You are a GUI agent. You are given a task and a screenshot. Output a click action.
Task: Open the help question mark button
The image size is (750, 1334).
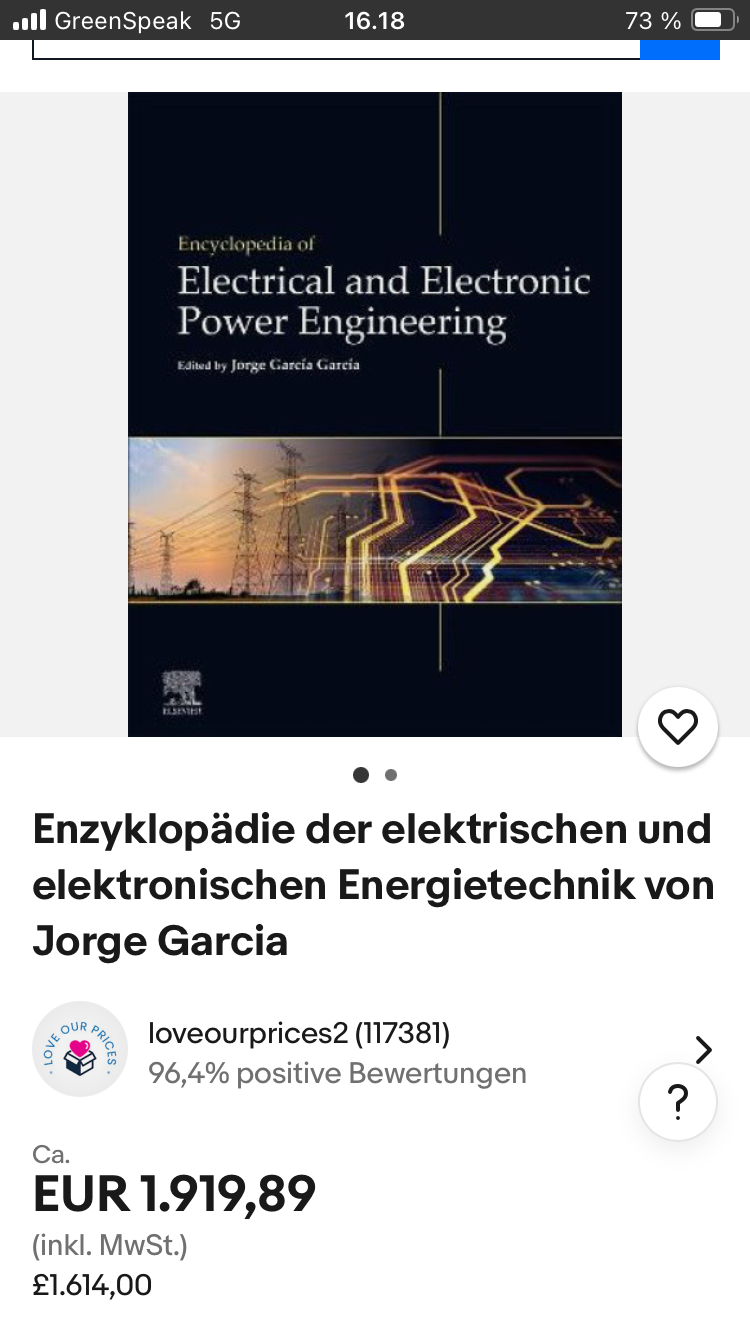point(678,1102)
